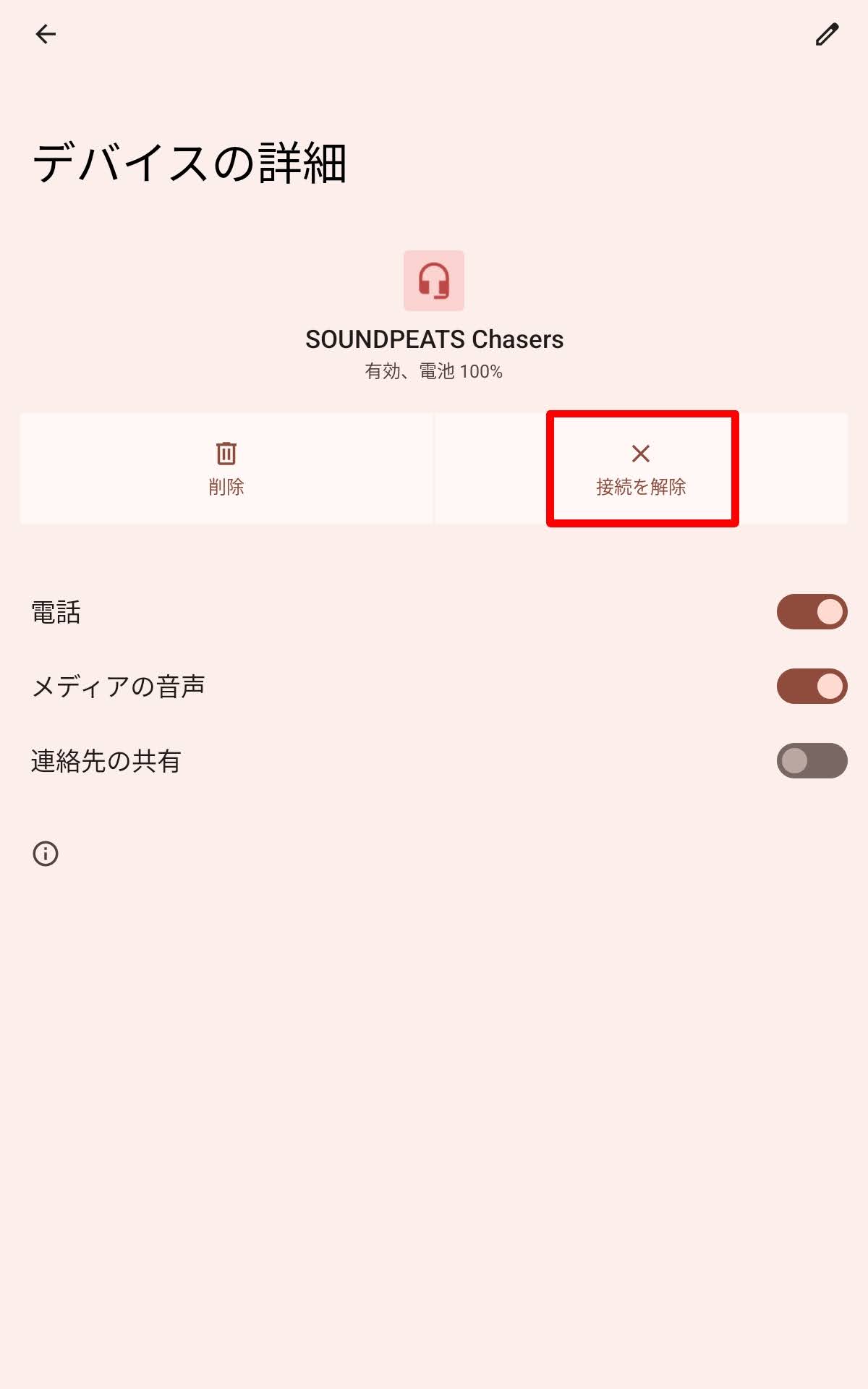Tap 接続を解除 to disconnect
This screenshot has width=868, height=1389.
[641, 469]
